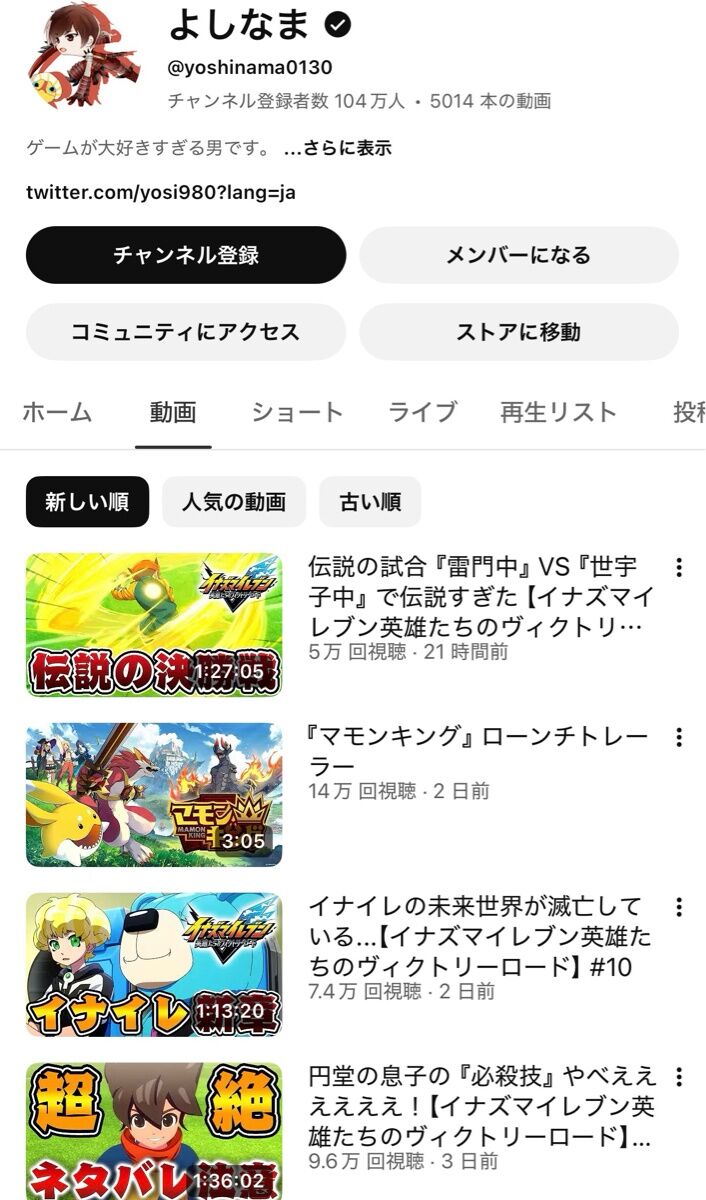Open コミュニティにアクセス
Viewport: 706px width, 1200px height.
pyautogui.click(x=186, y=332)
